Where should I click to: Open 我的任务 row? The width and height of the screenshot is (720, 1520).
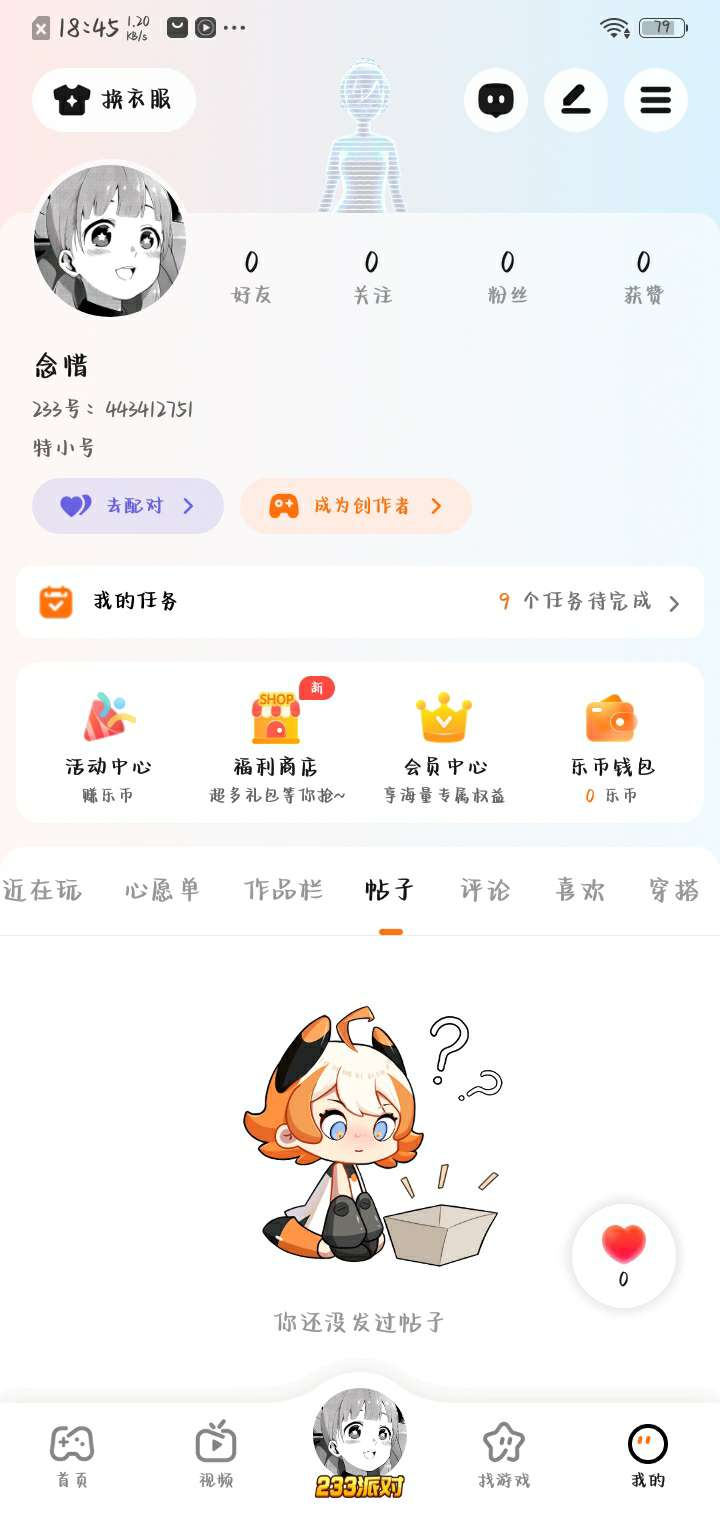[x=360, y=602]
